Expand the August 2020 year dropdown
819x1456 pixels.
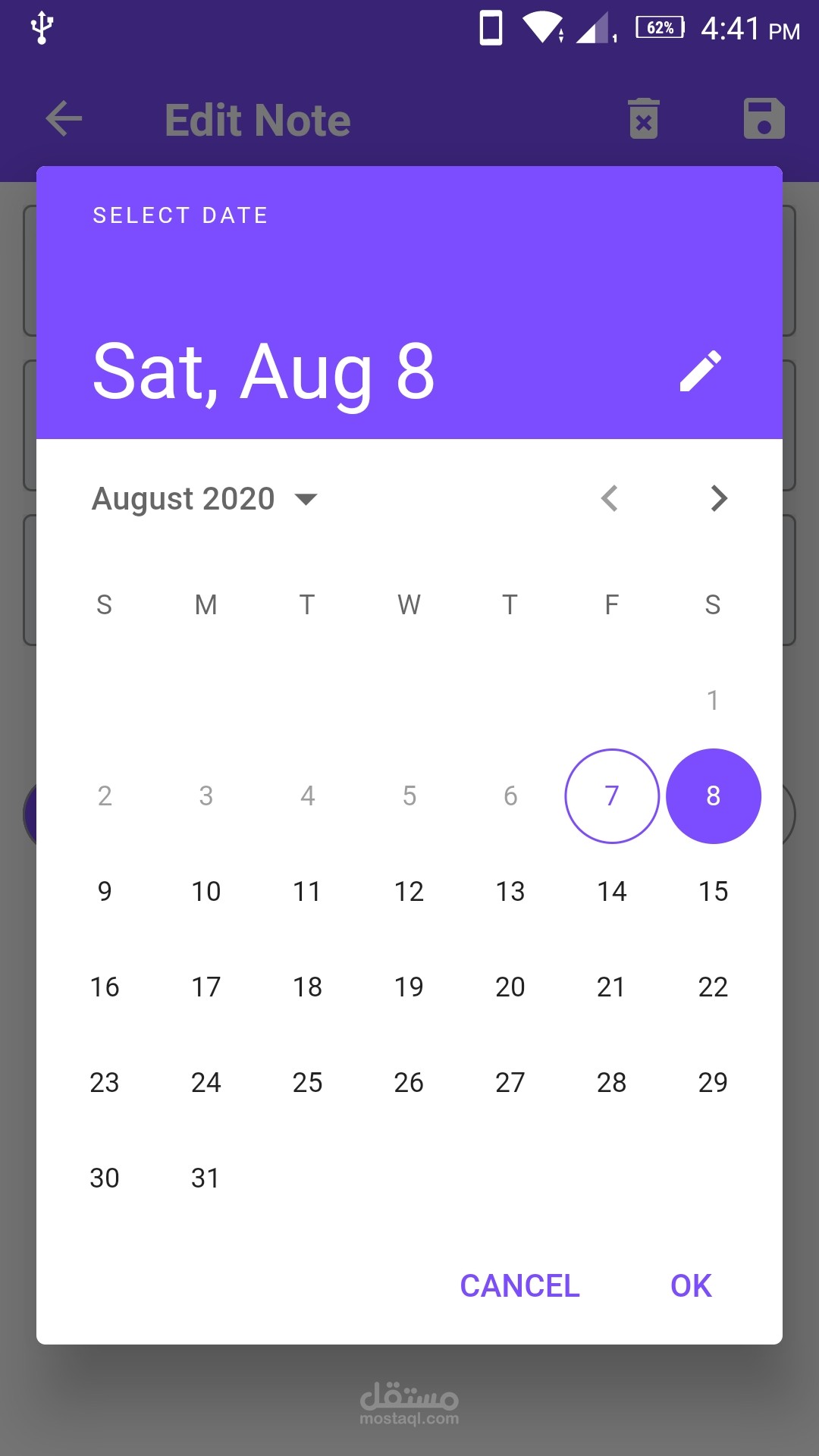pos(206,499)
